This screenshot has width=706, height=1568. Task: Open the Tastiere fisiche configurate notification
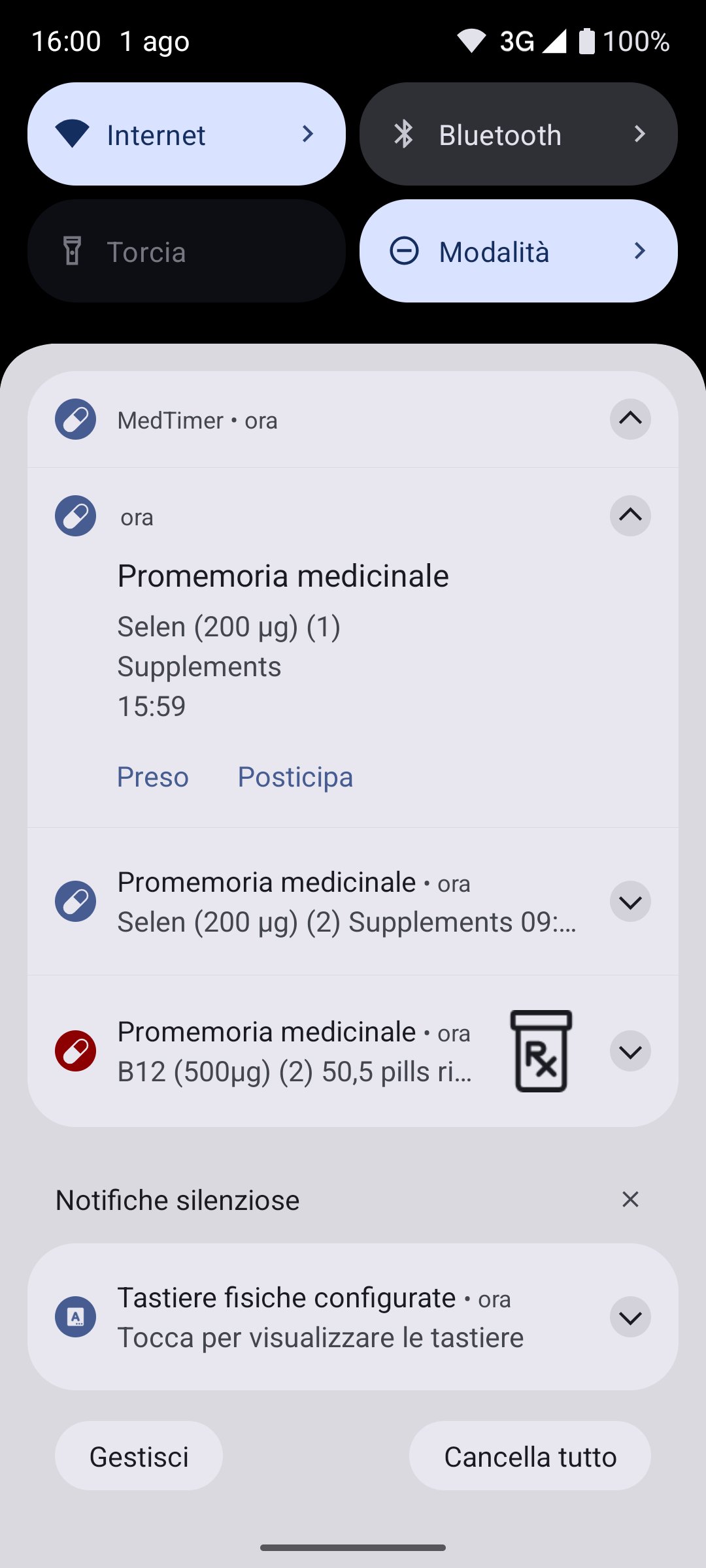320,1317
